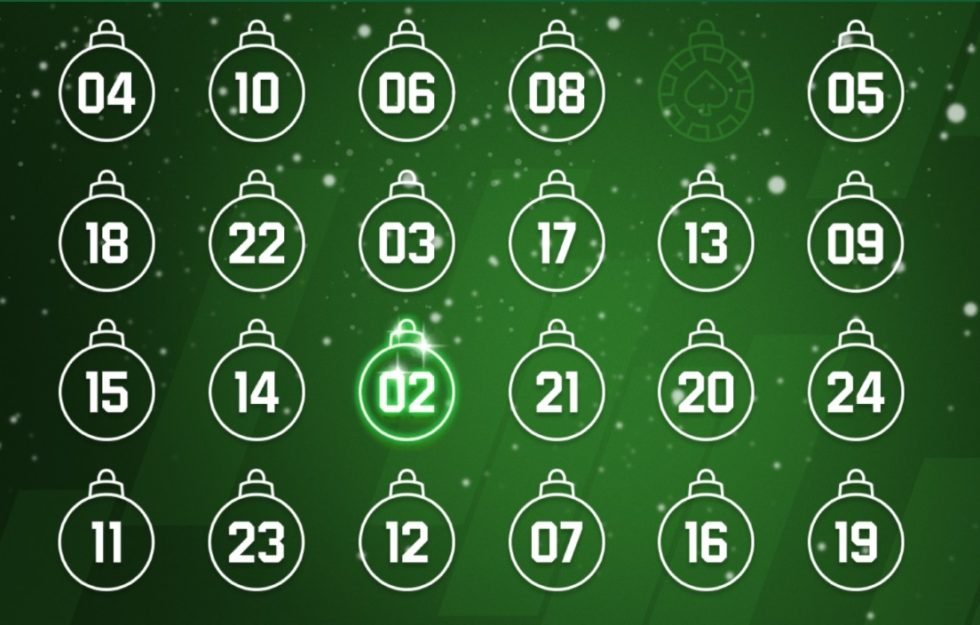Open ornament 03
The height and width of the screenshot is (625, 980).
click(x=406, y=243)
